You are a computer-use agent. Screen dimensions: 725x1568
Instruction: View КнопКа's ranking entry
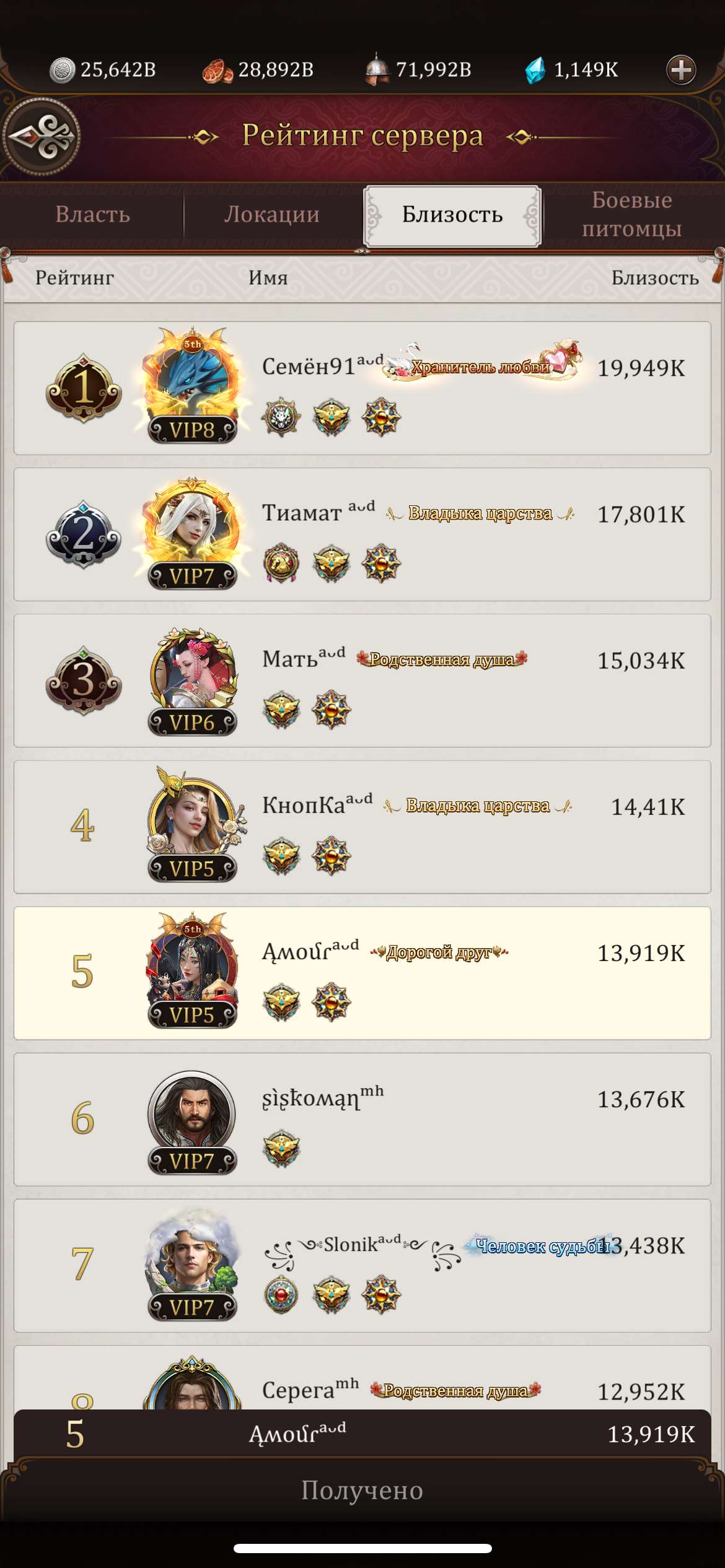[x=362, y=827]
